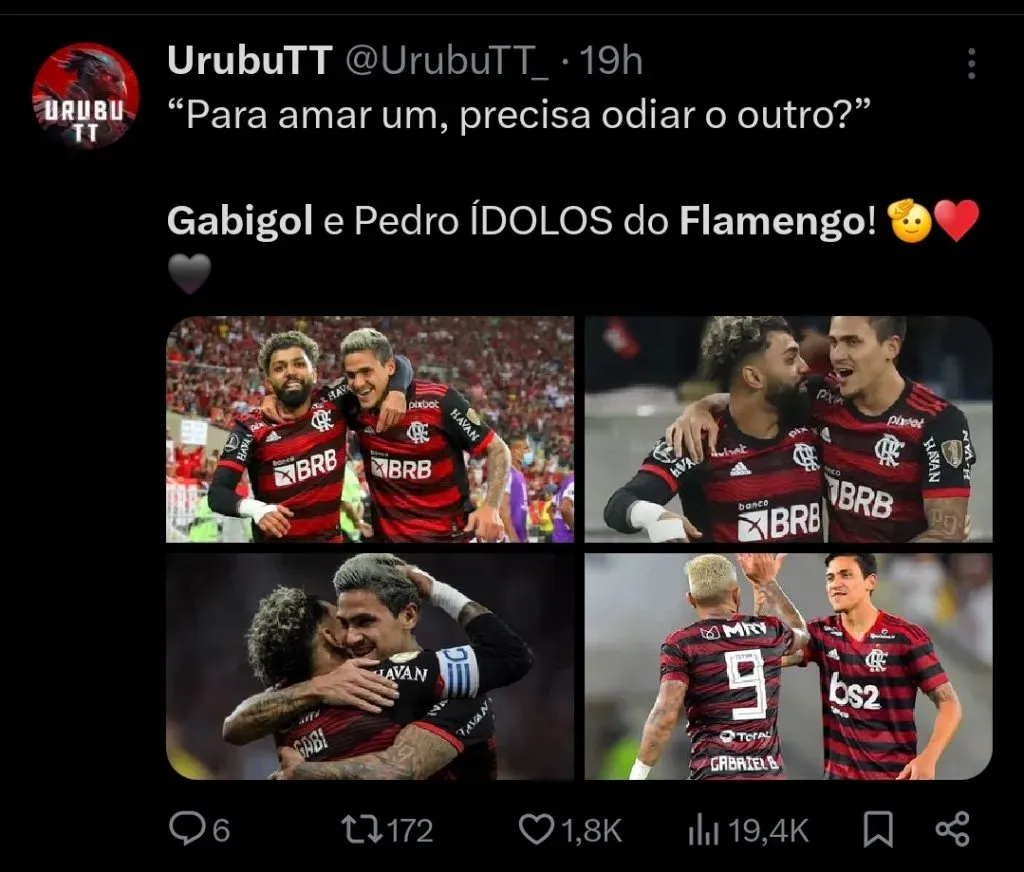Open UrubuTT's profile avatar
Viewport: 1024px width, 872px height.
point(85,96)
